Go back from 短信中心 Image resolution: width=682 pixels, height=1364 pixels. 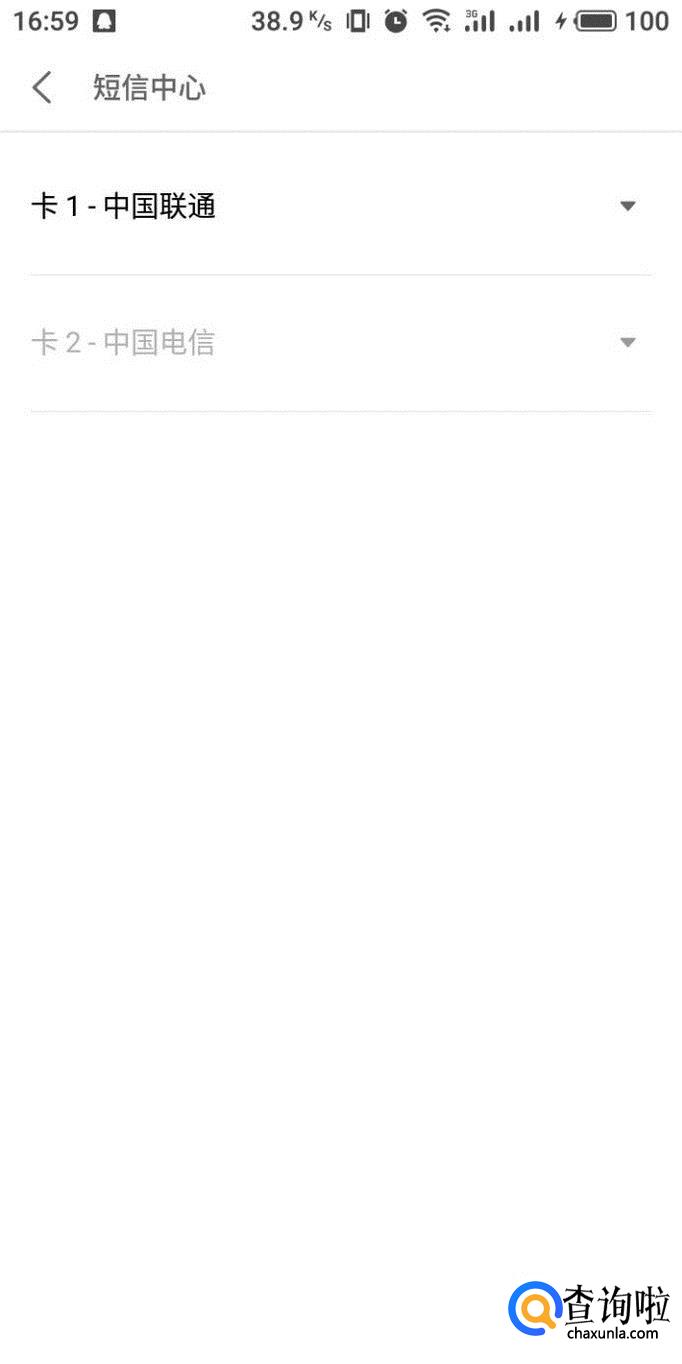(x=41, y=88)
